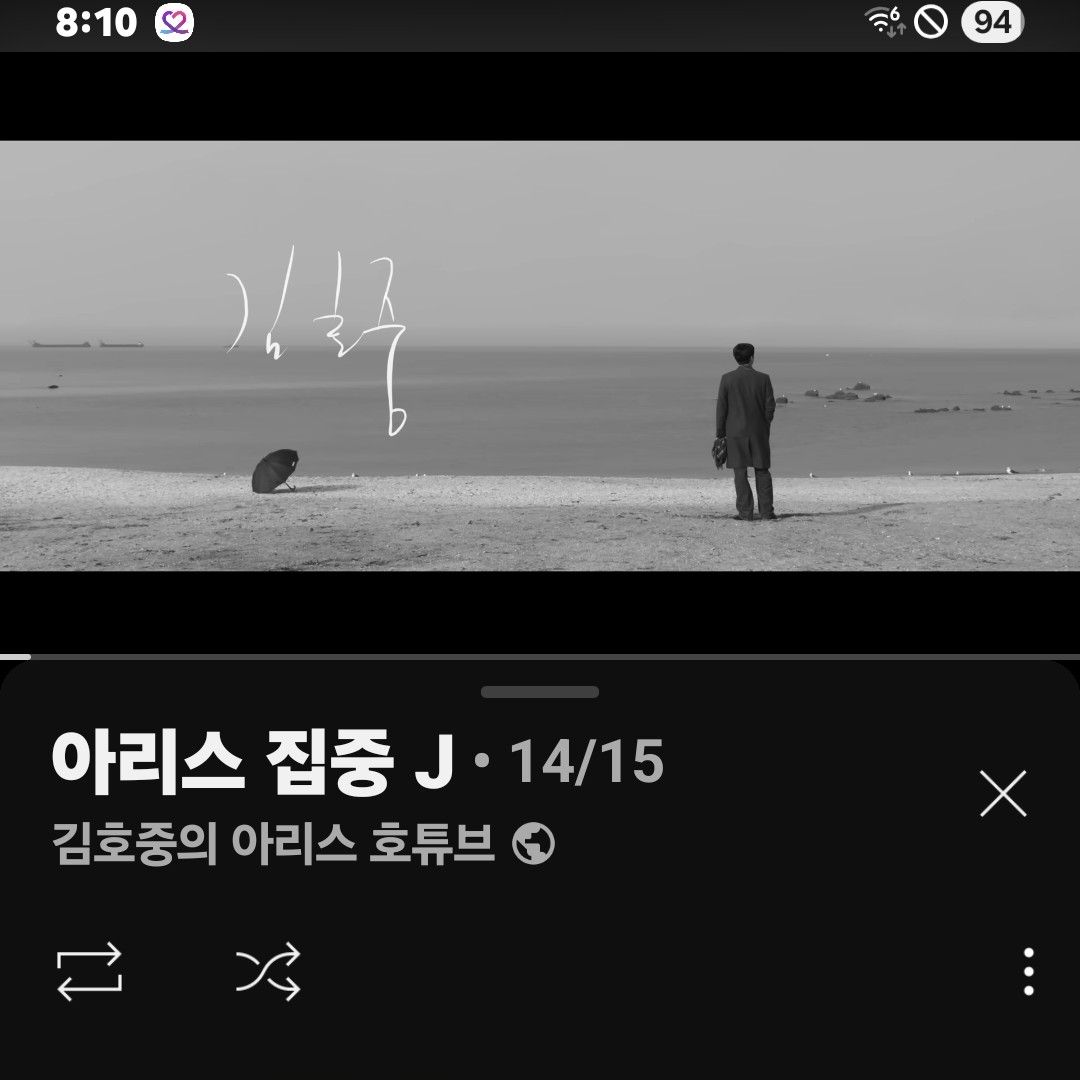Close the 아리스 집중 J playlist panel
This screenshot has width=1080, height=1080.
coord(1003,795)
